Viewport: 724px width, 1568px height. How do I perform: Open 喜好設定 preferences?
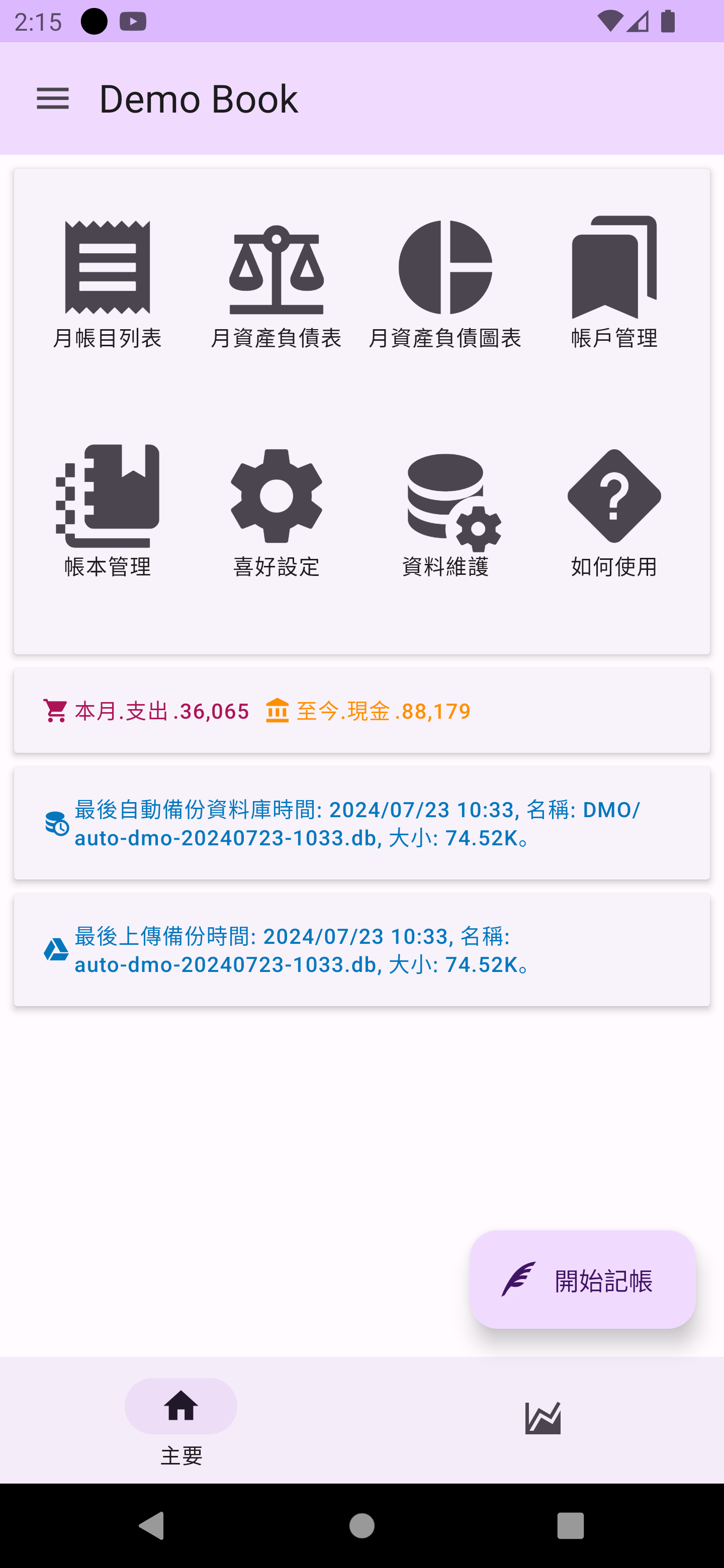tap(277, 511)
